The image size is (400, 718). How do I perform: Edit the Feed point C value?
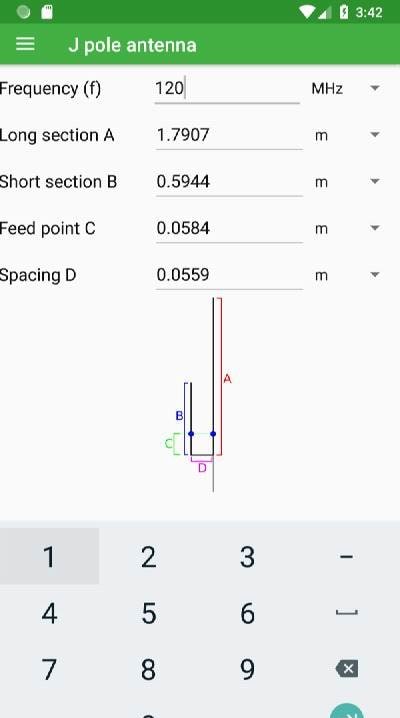229,228
